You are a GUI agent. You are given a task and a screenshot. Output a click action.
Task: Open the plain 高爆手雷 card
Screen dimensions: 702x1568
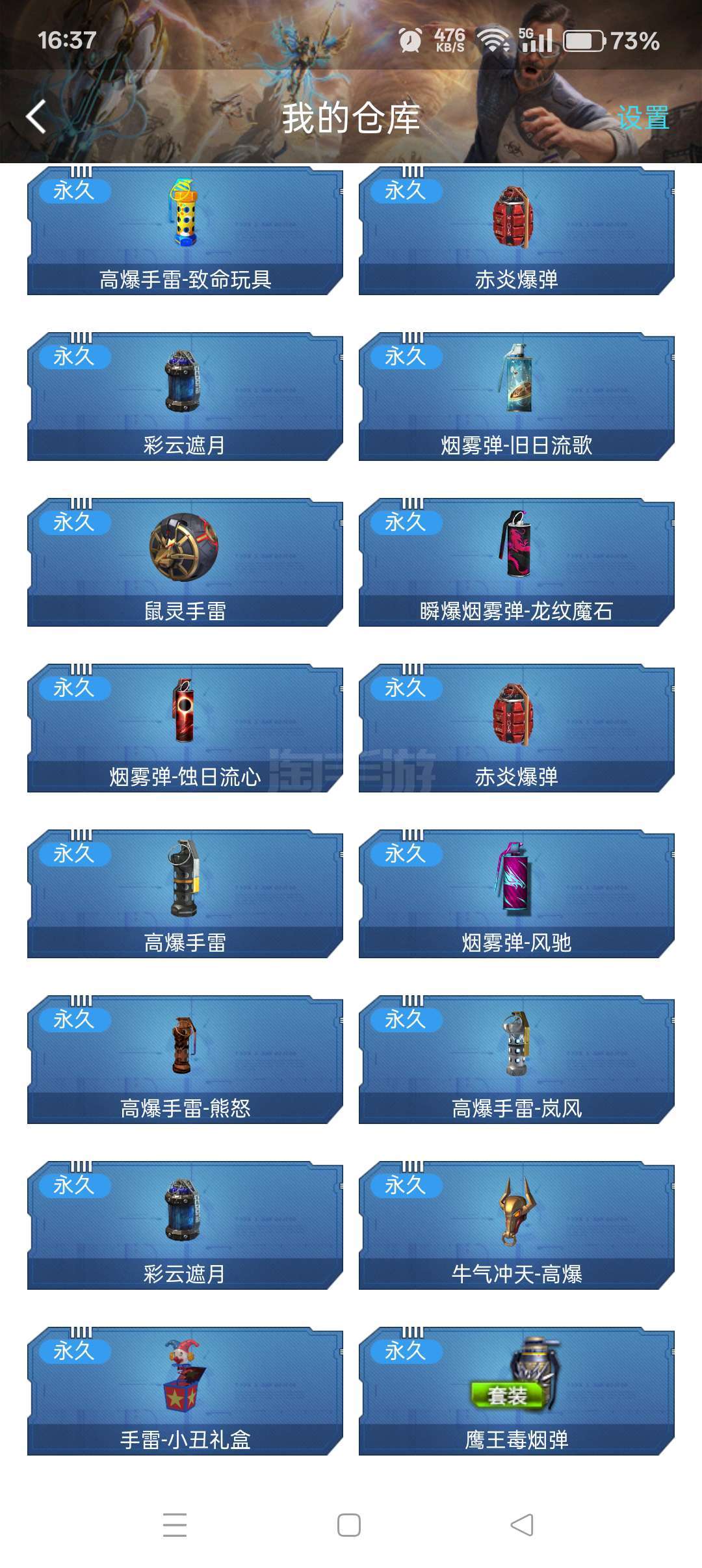point(185,895)
